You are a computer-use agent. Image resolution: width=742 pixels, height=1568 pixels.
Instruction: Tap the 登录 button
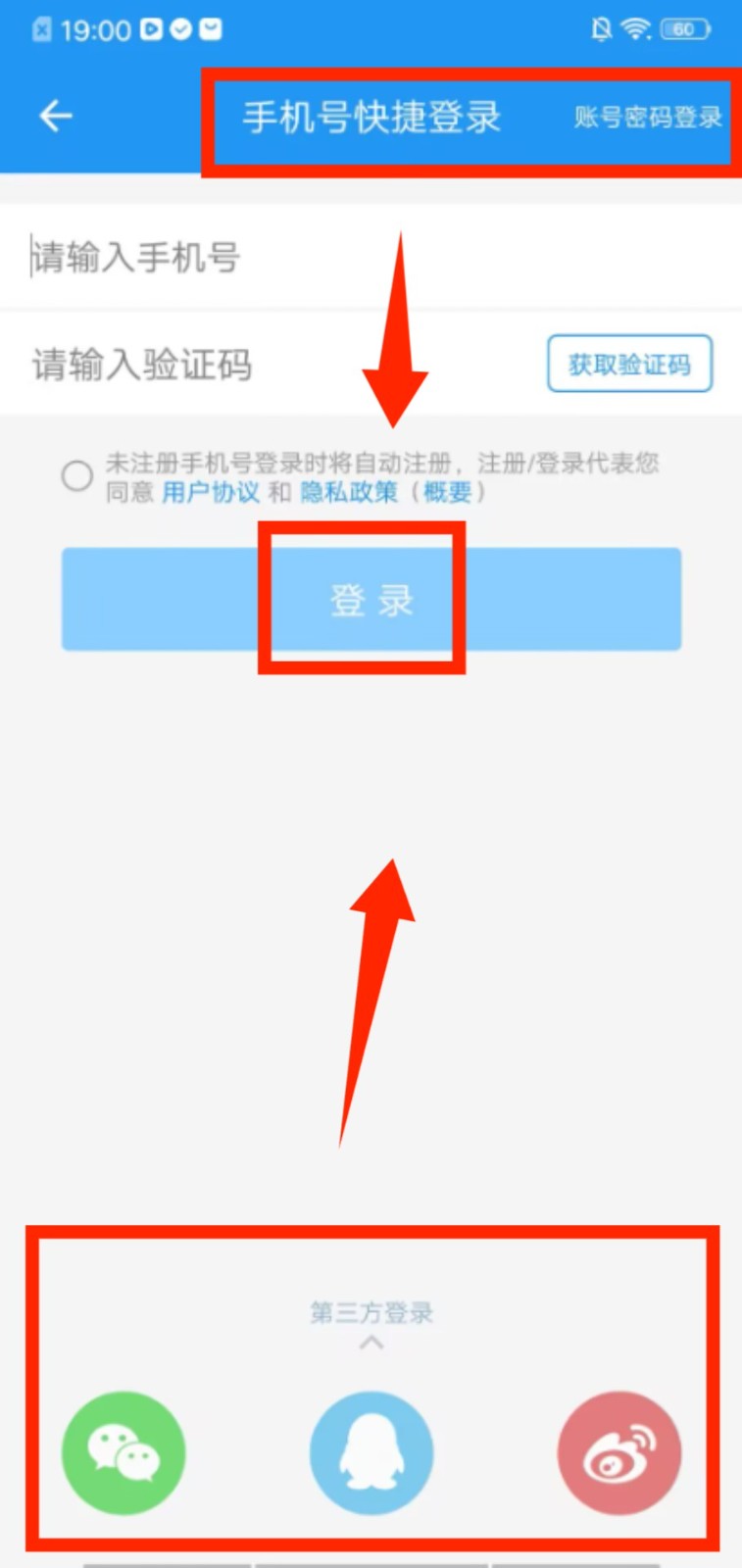[371, 600]
